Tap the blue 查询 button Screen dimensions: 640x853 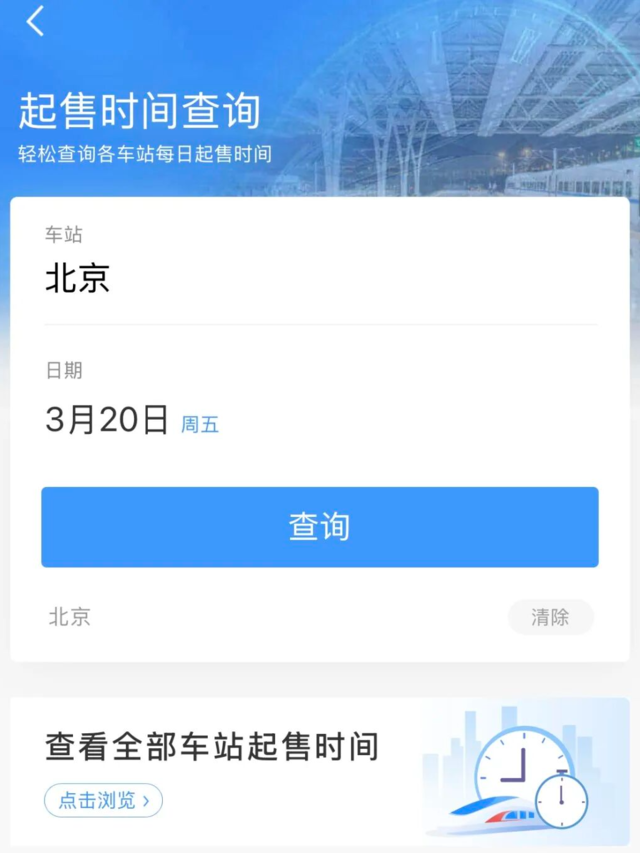(x=320, y=527)
